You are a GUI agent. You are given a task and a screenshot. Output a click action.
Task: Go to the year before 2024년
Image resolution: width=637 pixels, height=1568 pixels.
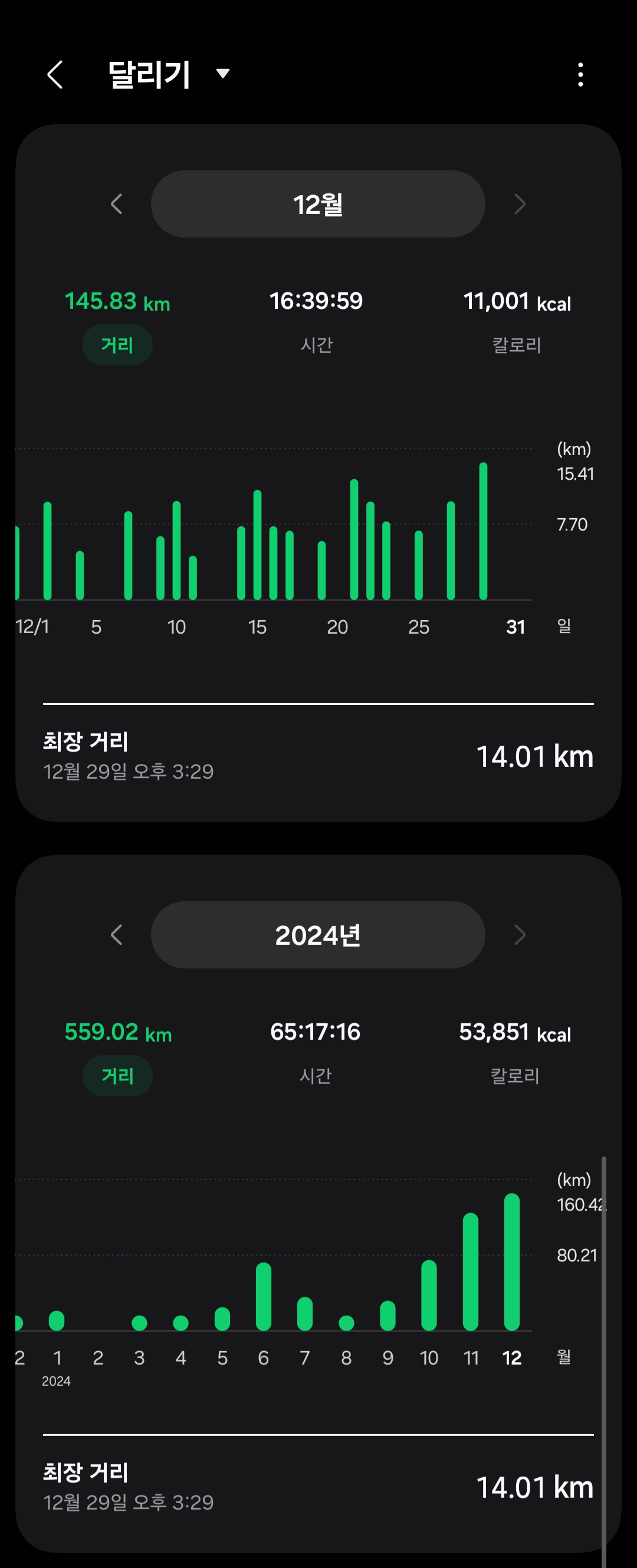(x=117, y=934)
